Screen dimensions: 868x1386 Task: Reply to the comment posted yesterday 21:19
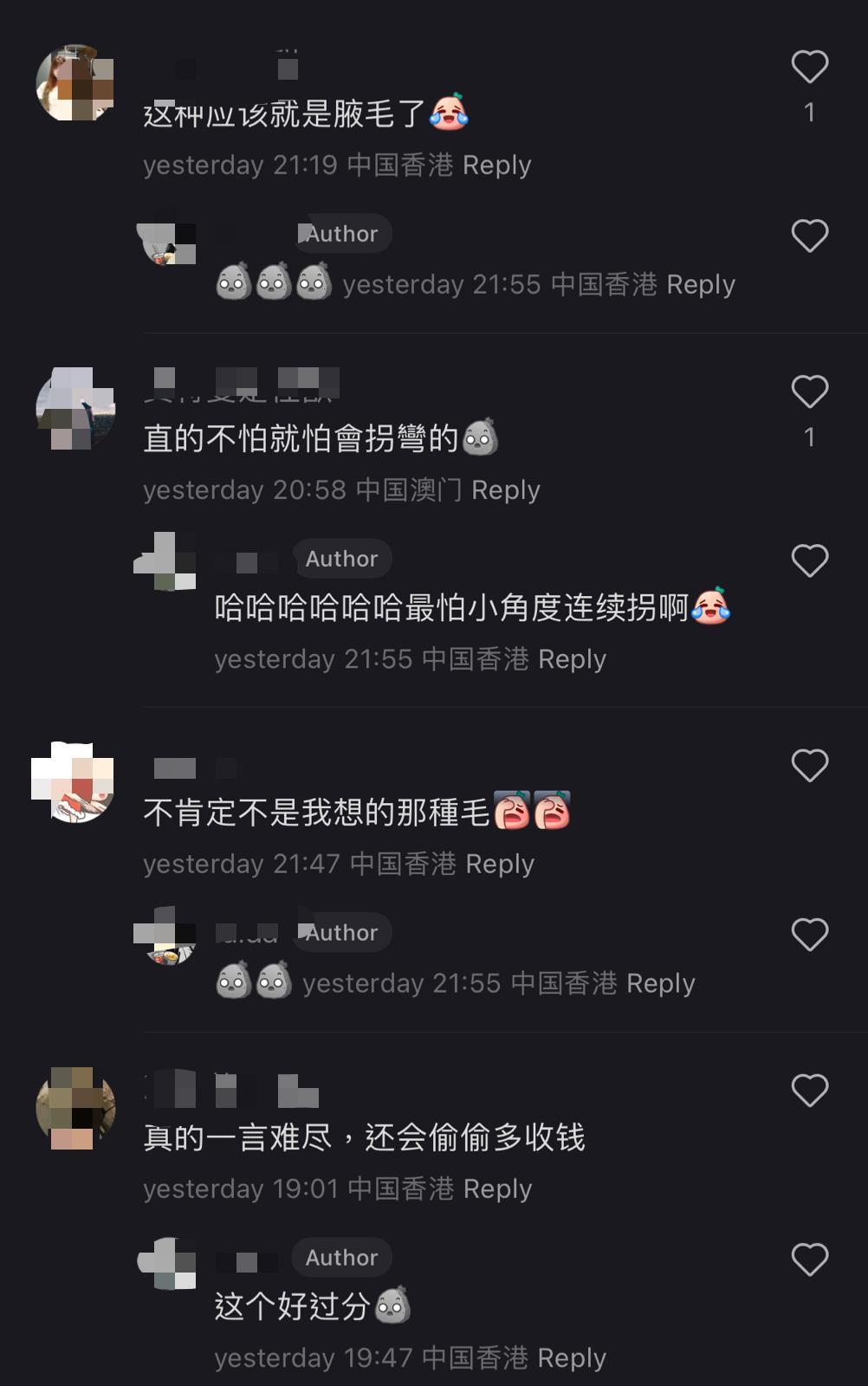coord(496,165)
